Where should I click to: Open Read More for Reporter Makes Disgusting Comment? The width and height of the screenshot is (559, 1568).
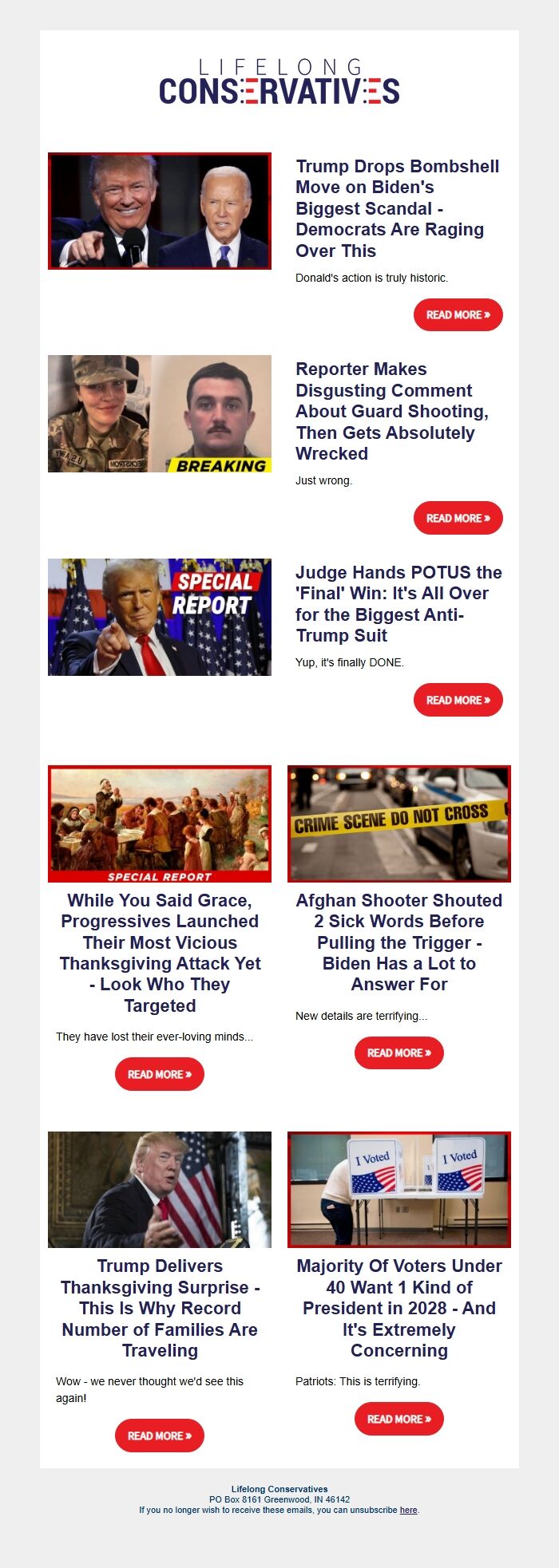tap(458, 518)
